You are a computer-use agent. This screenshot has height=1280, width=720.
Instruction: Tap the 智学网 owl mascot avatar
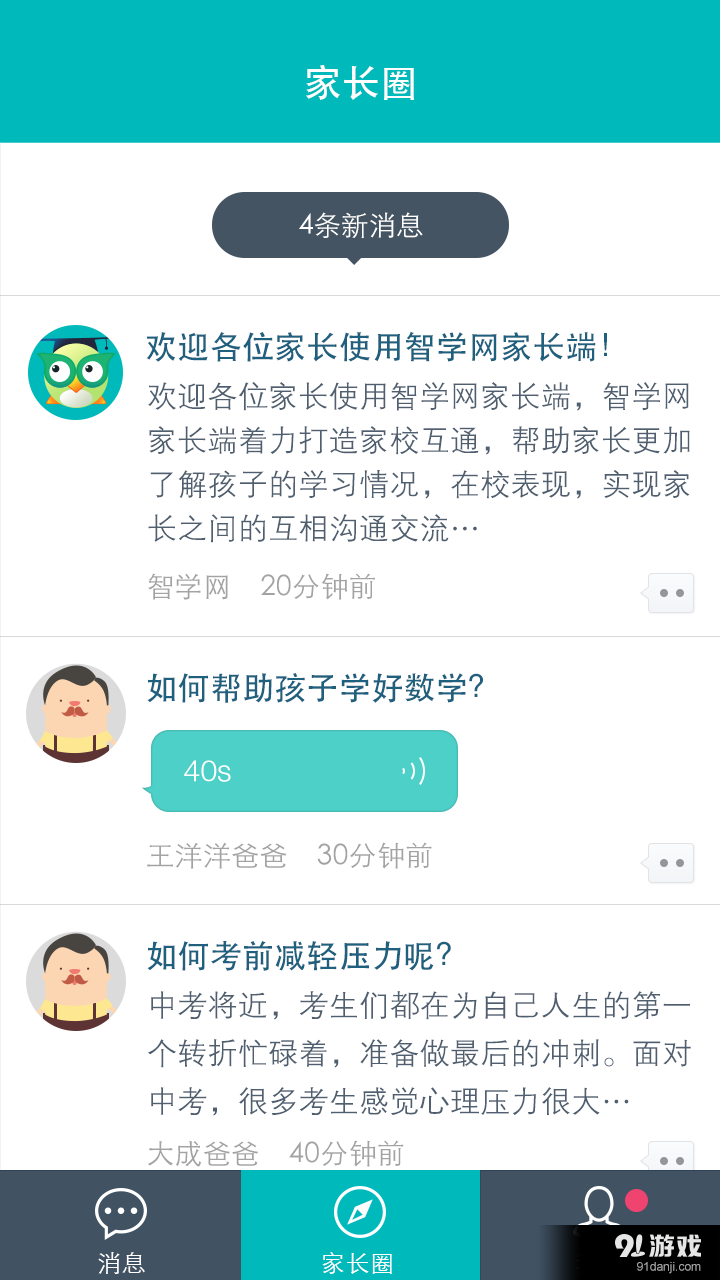click(x=75, y=371)
